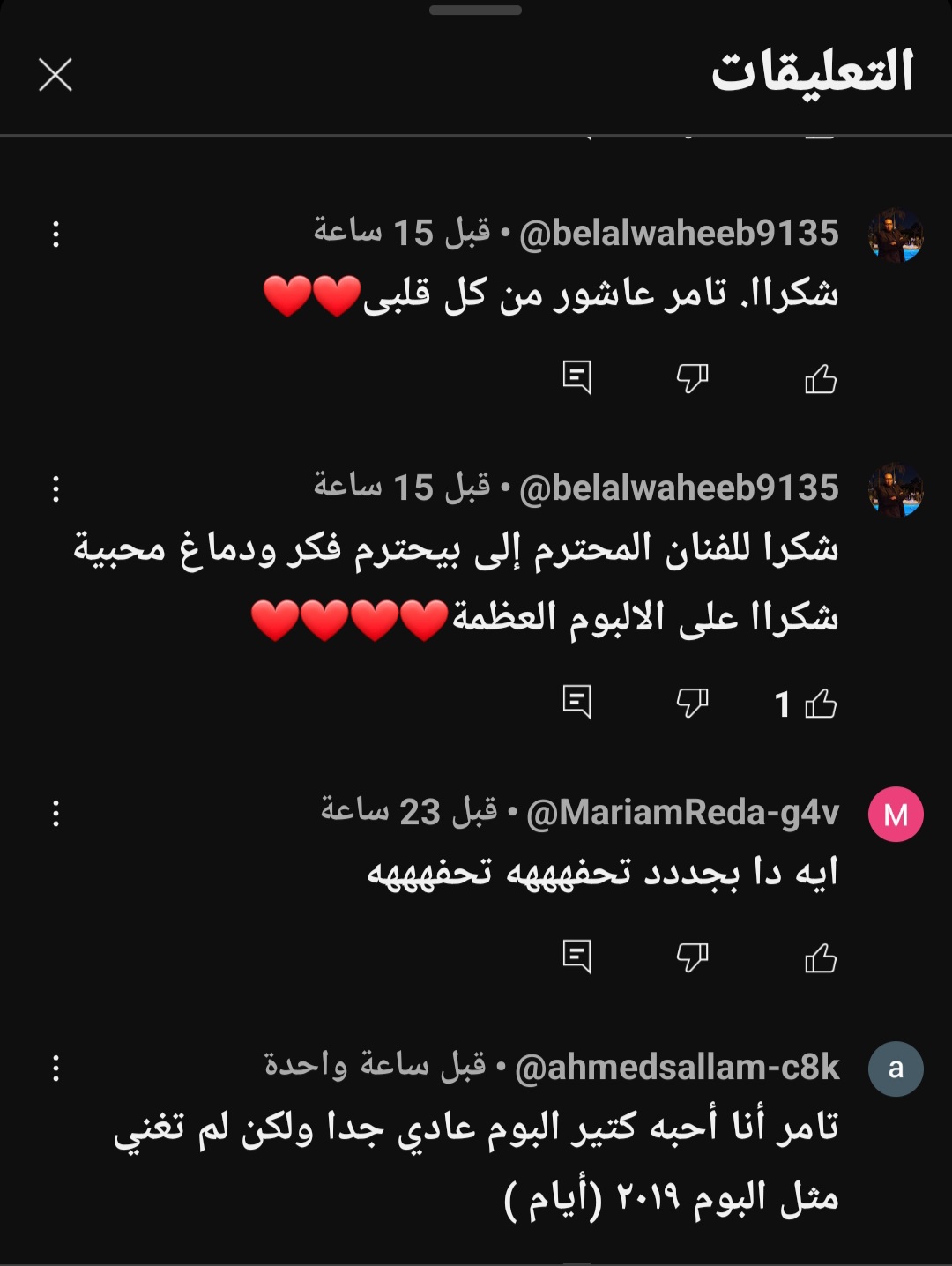The width and height of the screenshot is (952, 1266).
Task: Open options menu for first belalwaheeb9135 comment
Action: coord(56,235)
